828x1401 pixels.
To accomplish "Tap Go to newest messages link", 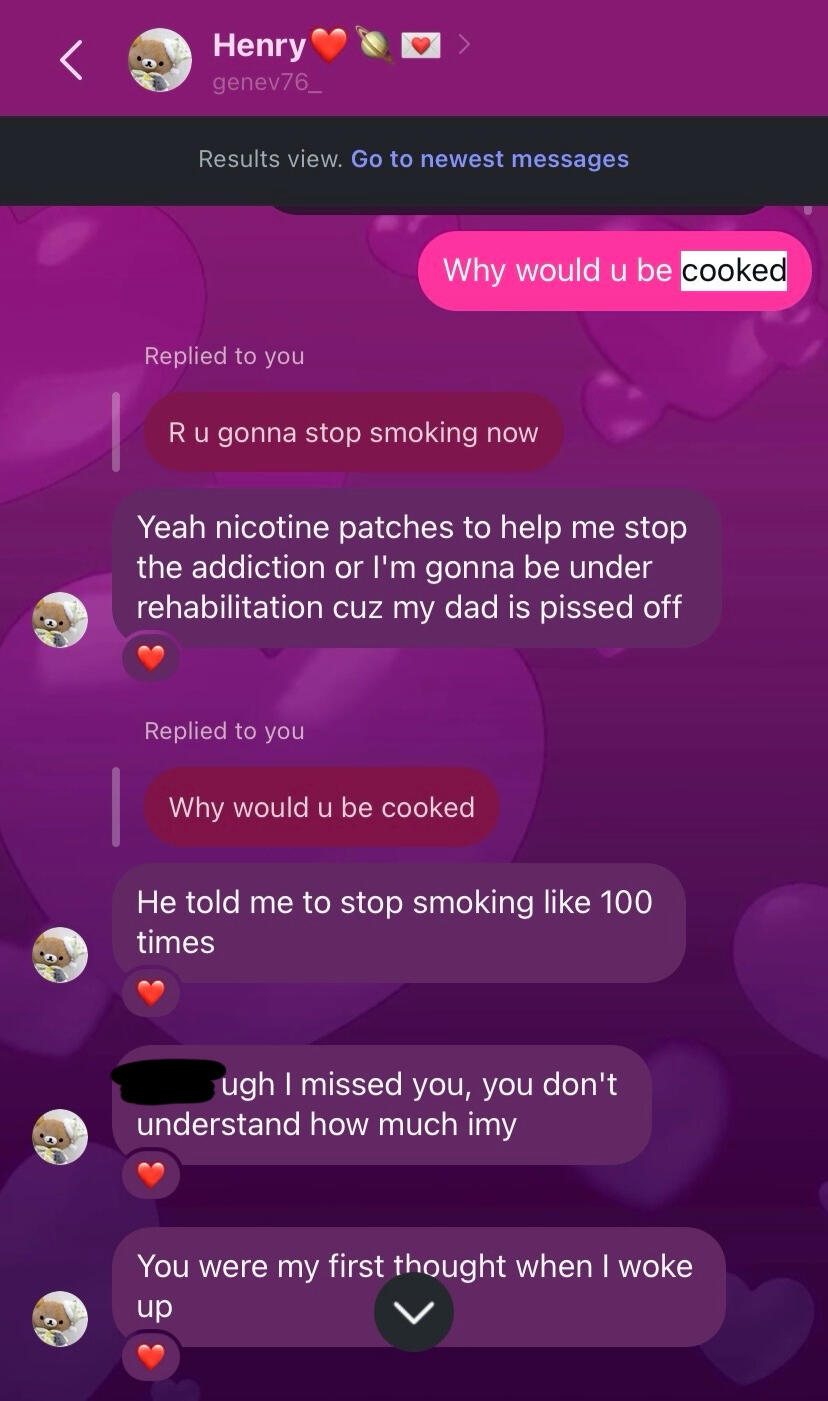I will [489, 159].
